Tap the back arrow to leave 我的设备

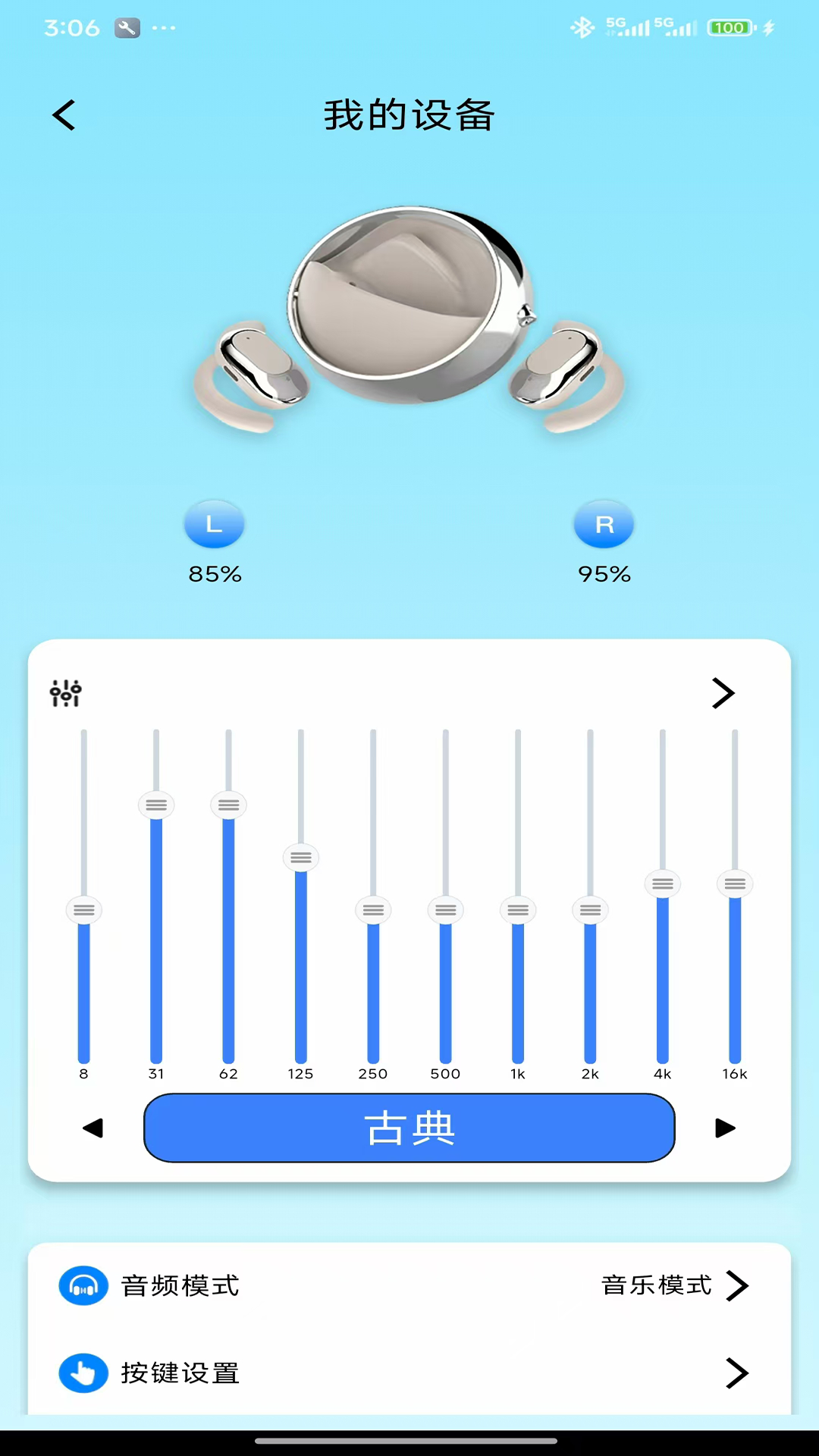[64, 115]
